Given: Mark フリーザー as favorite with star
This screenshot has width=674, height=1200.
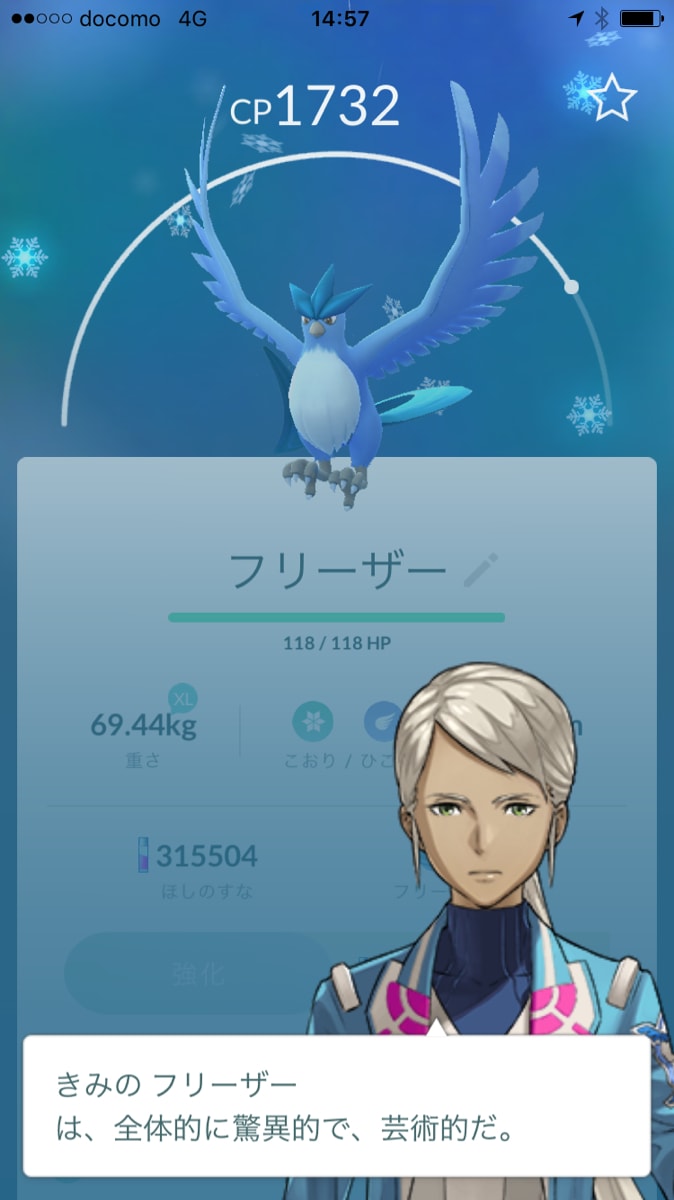Looking at the screenshot, I should (612, 98).
